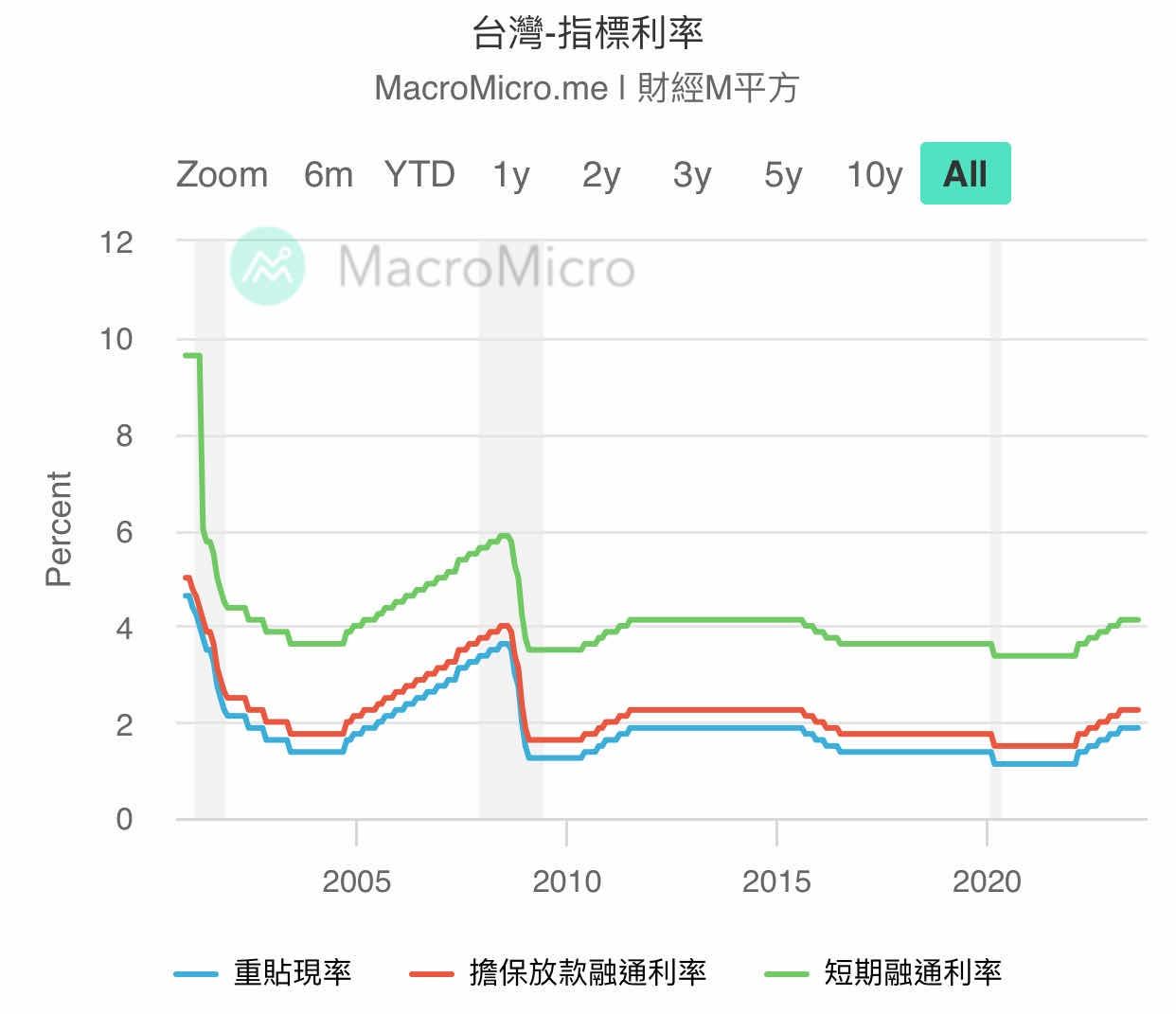Switch chart range to YTD
Viewport: 1176px width, 1014px height.
click(x=419, y=174)
